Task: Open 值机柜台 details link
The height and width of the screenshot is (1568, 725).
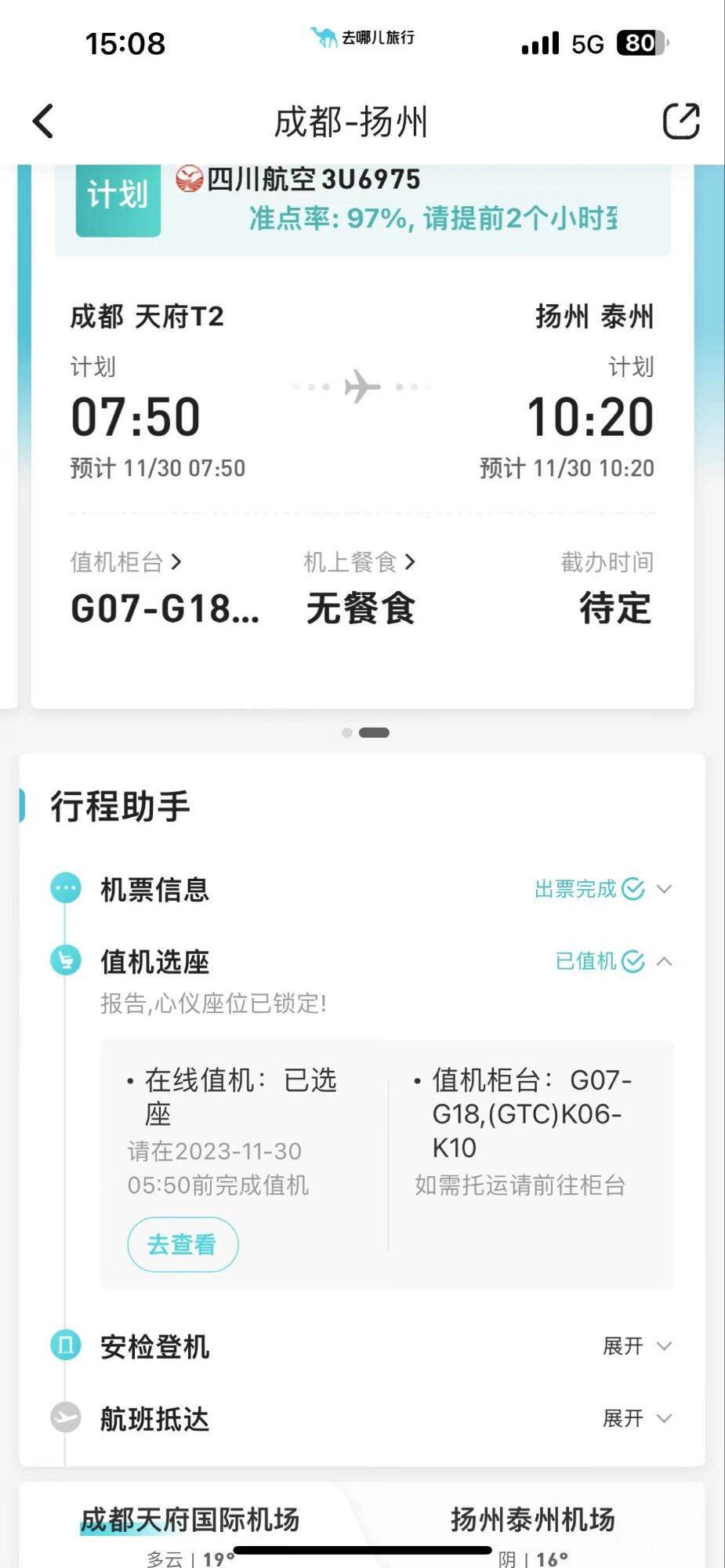Action: pyautogui.click(x=126, y=562)
